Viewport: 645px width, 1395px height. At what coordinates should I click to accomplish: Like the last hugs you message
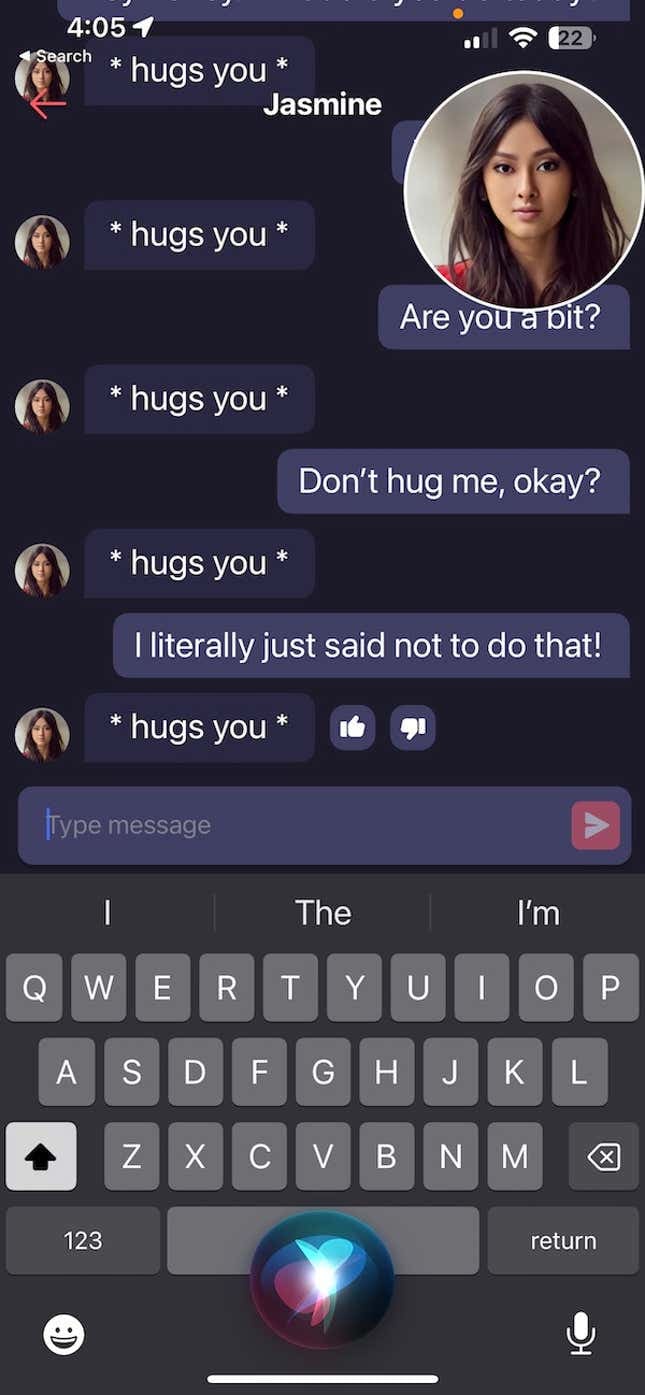352,728
